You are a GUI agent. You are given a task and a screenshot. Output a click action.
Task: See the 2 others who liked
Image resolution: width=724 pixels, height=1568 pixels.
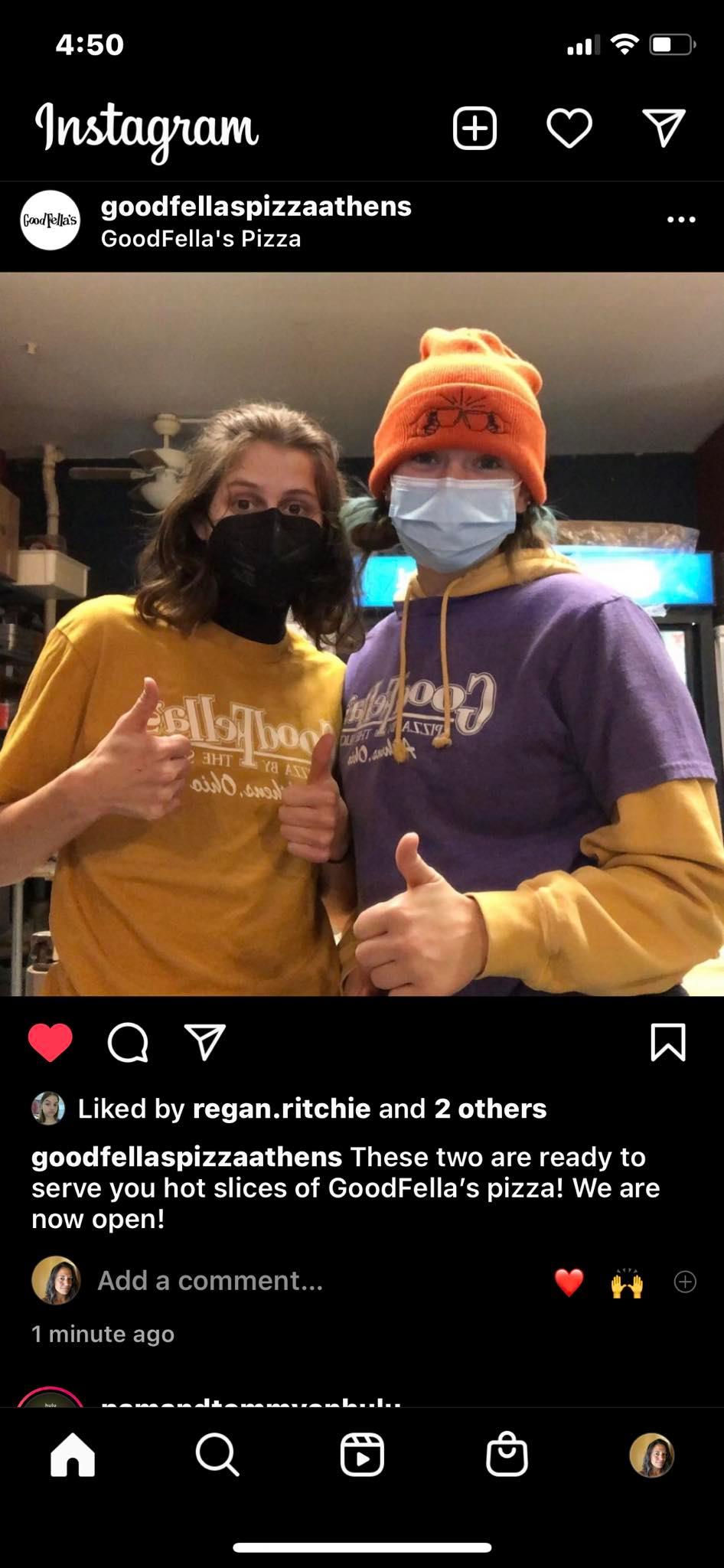point(490,1109)
